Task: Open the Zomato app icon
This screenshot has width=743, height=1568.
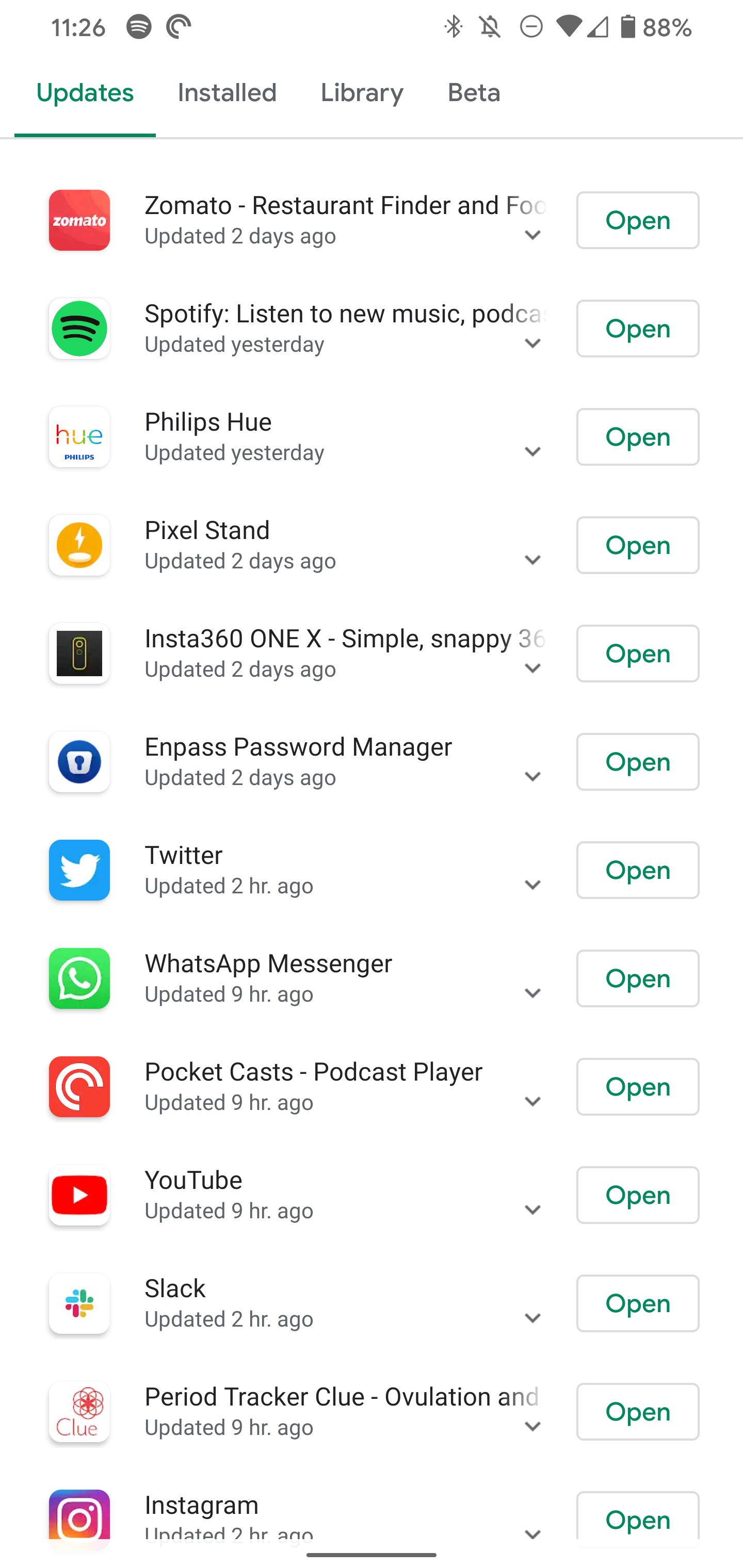Action: coord(79,220)
